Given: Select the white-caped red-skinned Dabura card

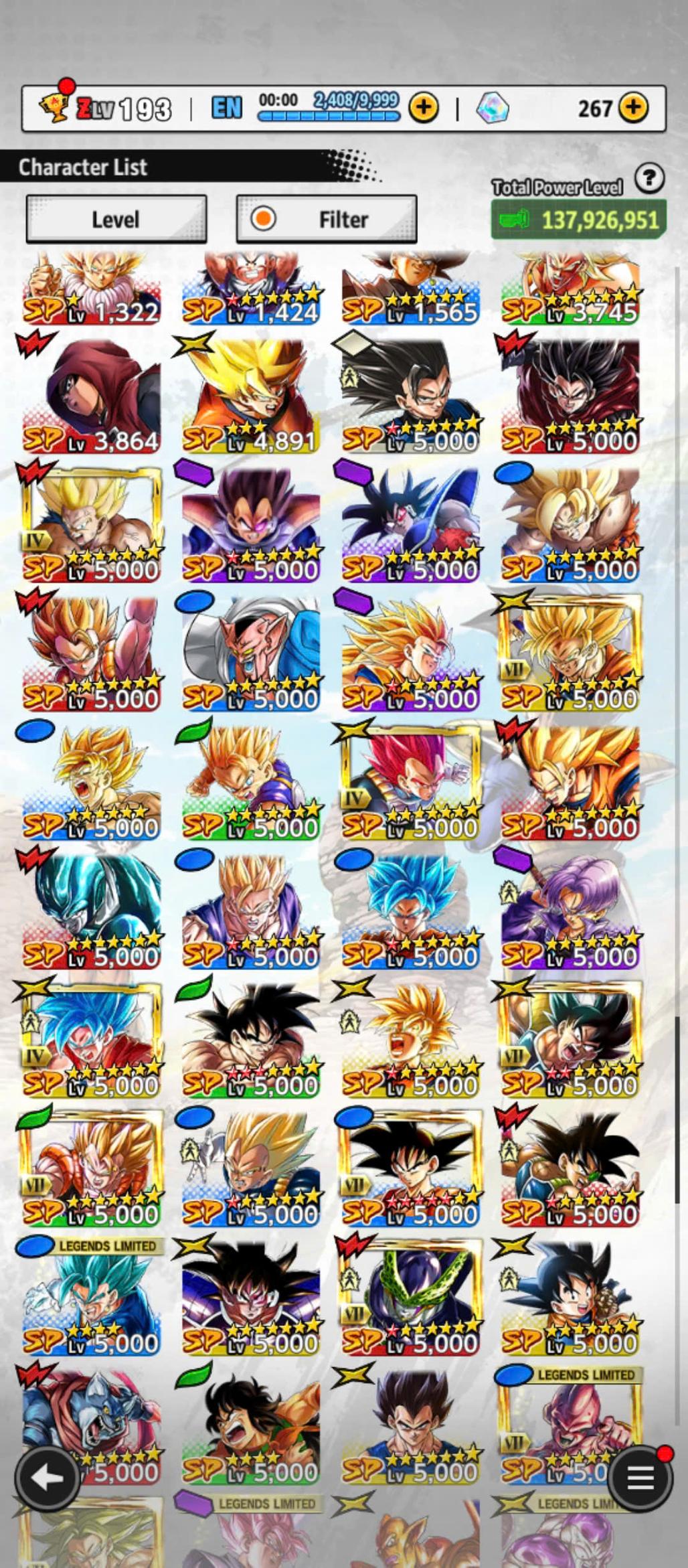Looking at the screenshot, I should coord(251,653).
